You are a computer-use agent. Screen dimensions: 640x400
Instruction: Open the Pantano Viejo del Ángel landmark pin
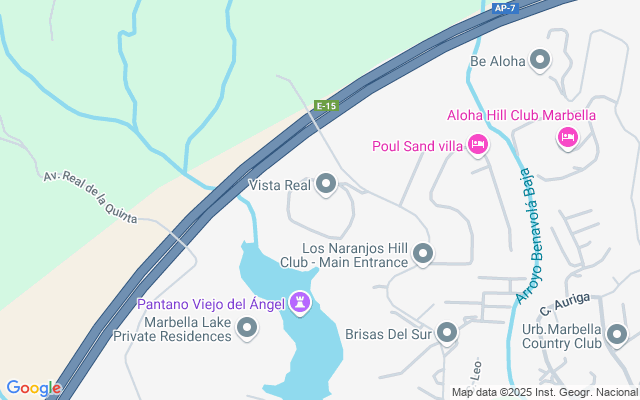click(x=298, y=302)
